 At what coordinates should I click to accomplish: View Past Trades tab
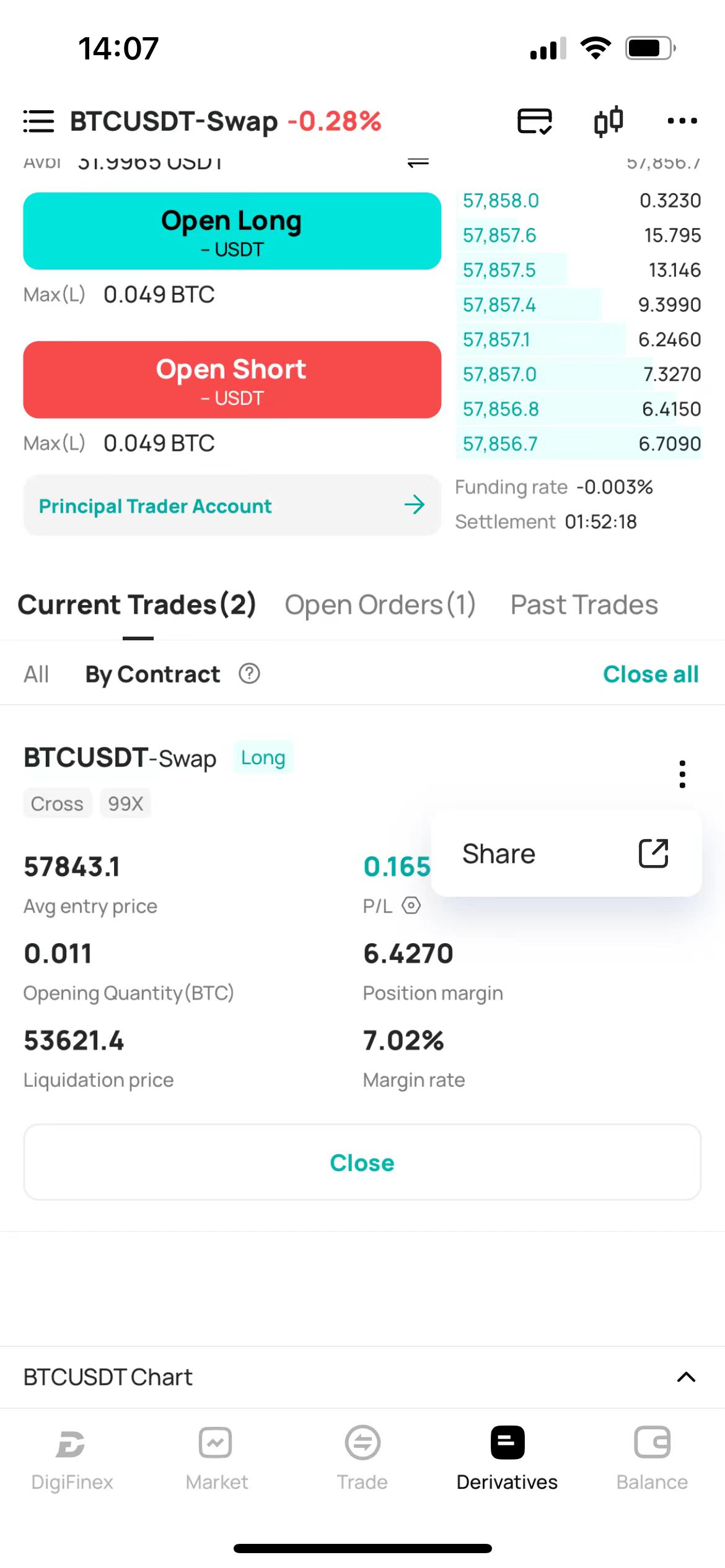coord(584,604)
